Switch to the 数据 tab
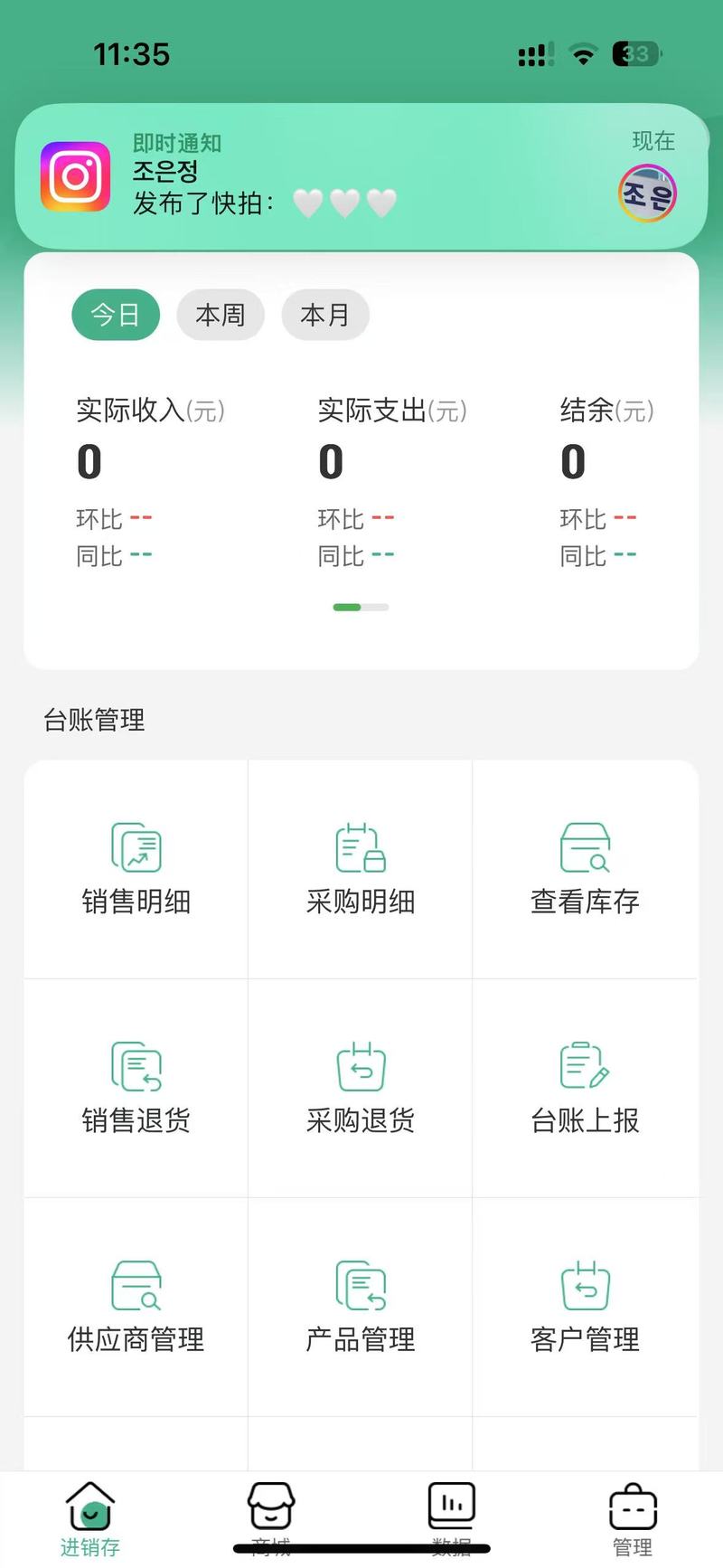Viewport: 723px width, 1568px height. [x=452, y=1519]
